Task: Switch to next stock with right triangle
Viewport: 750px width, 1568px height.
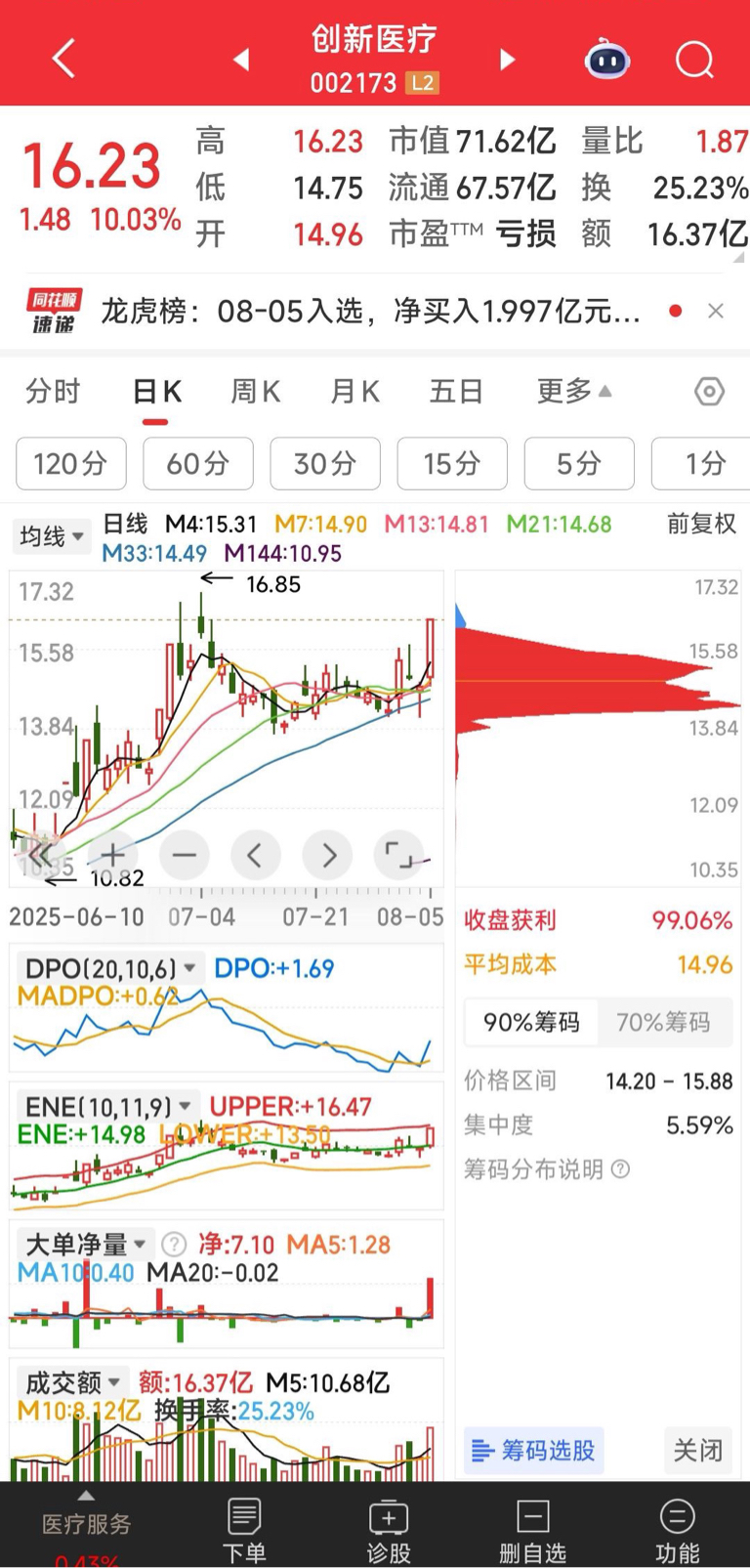Action: click(507, 60)
